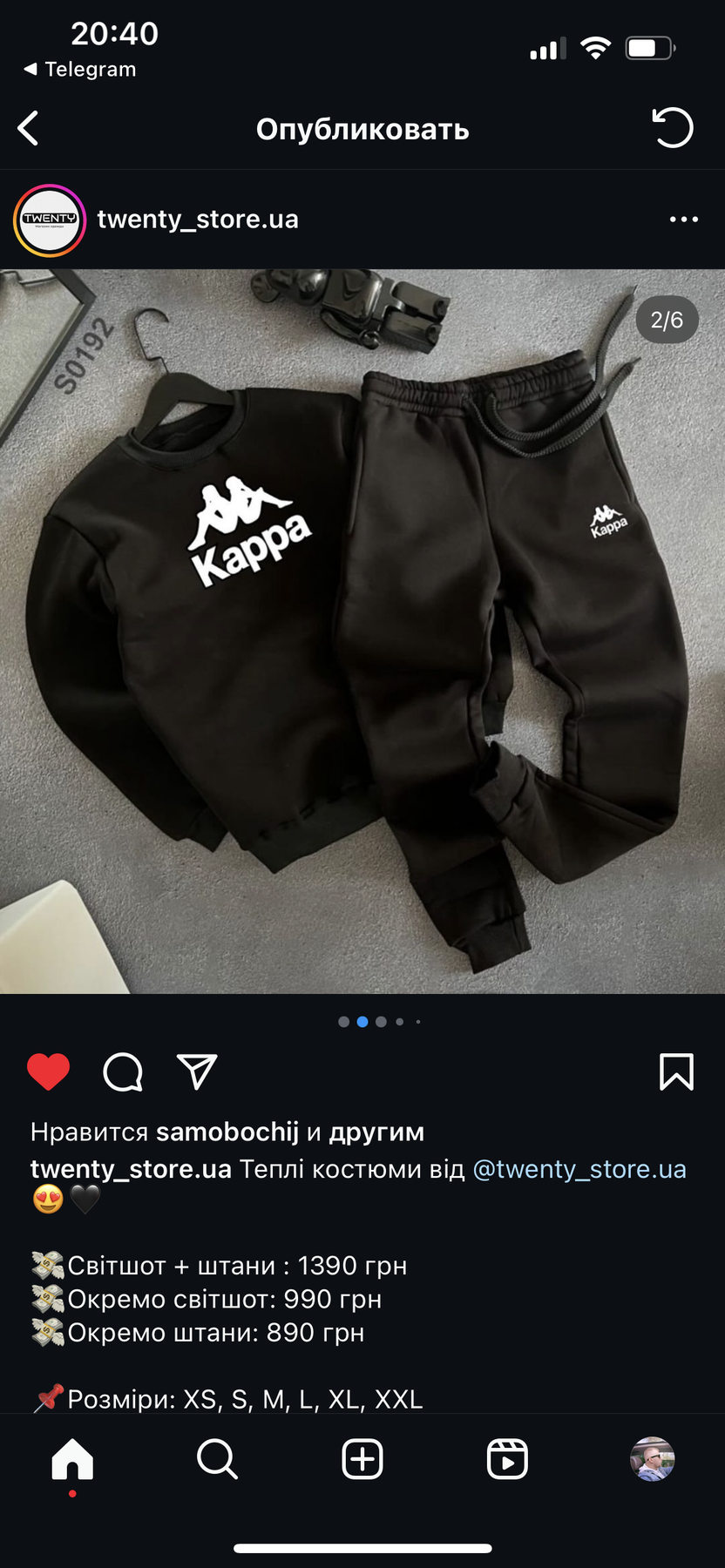Switch to the Search tab
725x1568 pixels.
coord(217,1459)
